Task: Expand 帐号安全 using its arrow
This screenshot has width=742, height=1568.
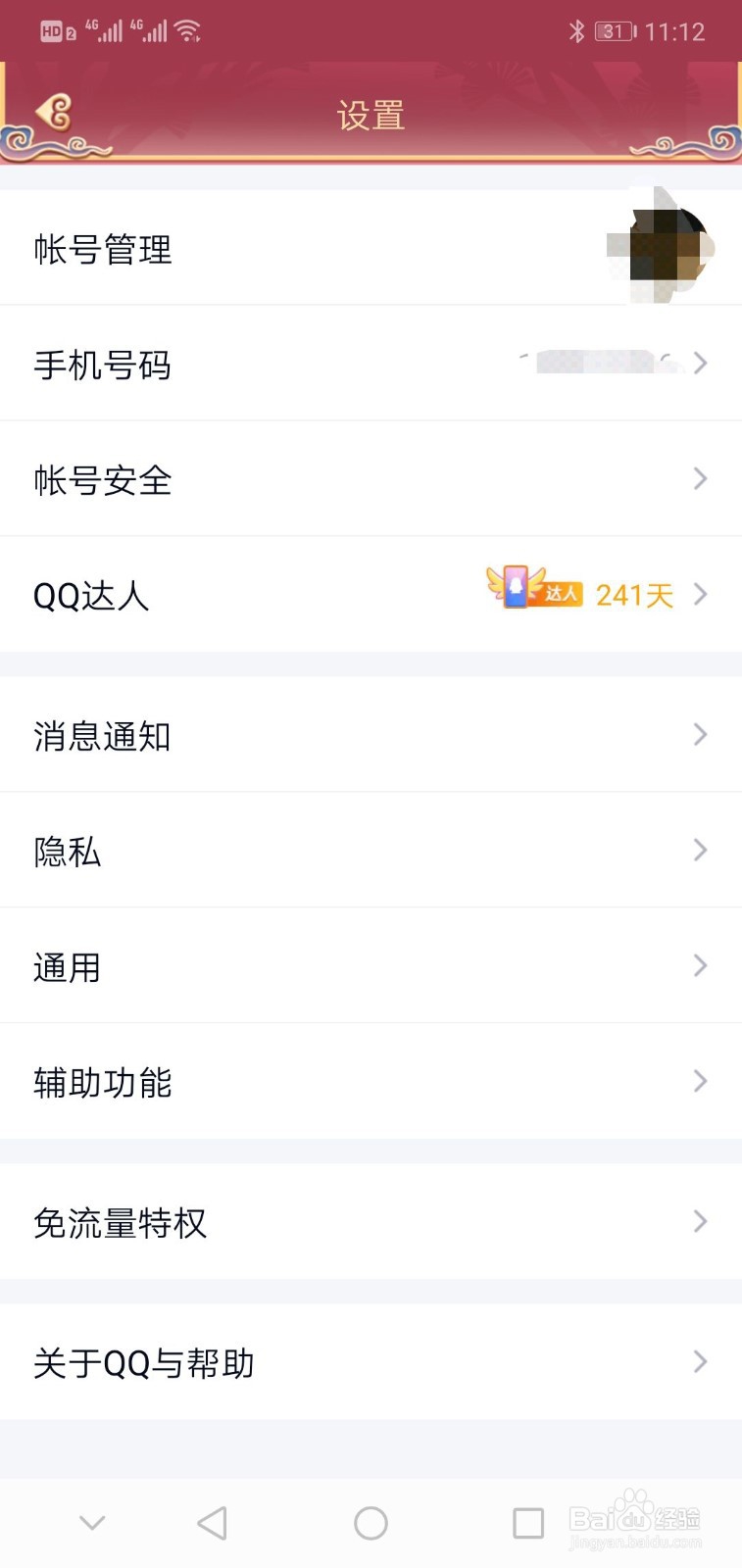Action: point(700,479)
